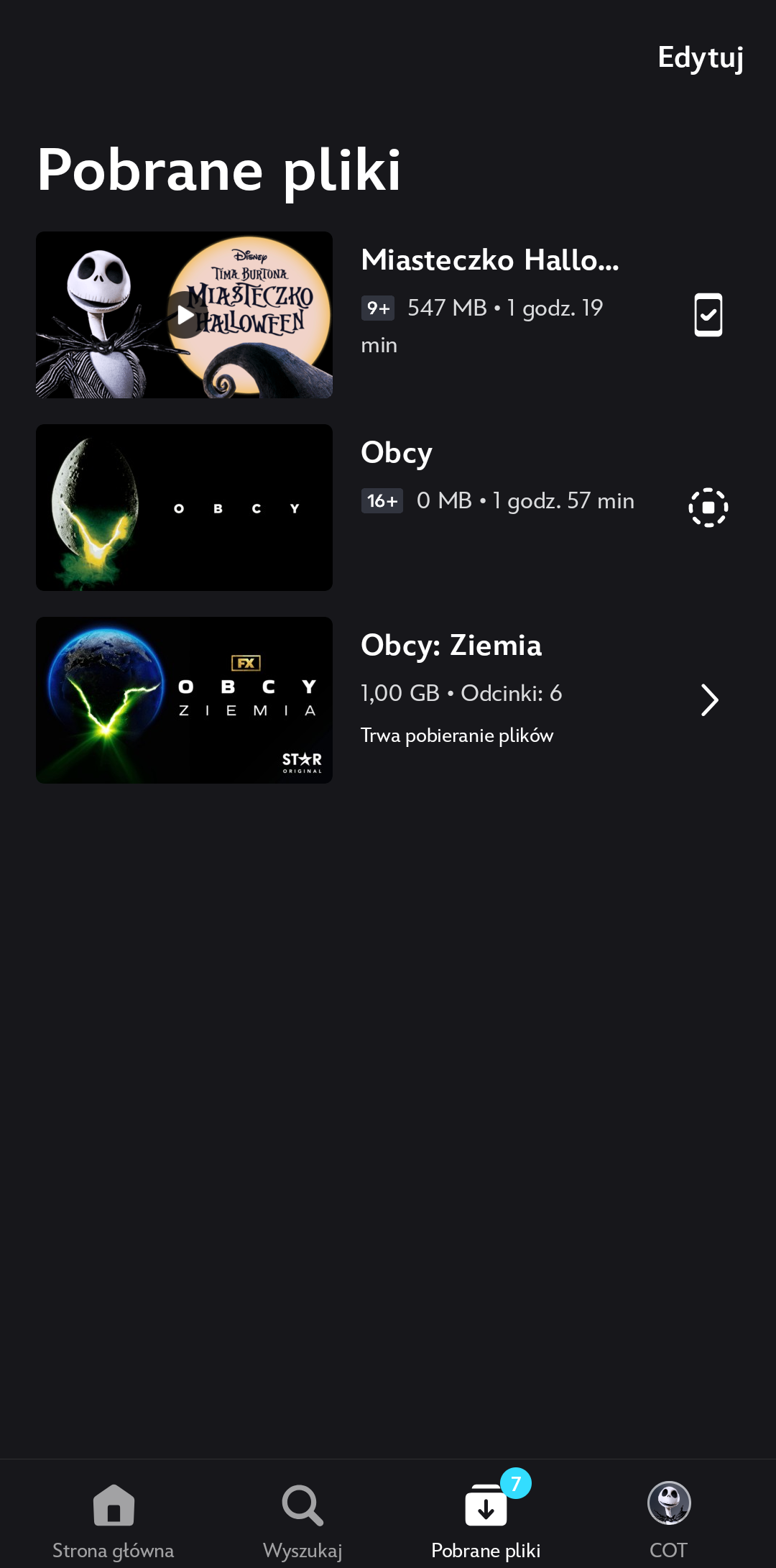Select the Pobrane pliki tab
776x1568 pixels.
pos(486,1517)
